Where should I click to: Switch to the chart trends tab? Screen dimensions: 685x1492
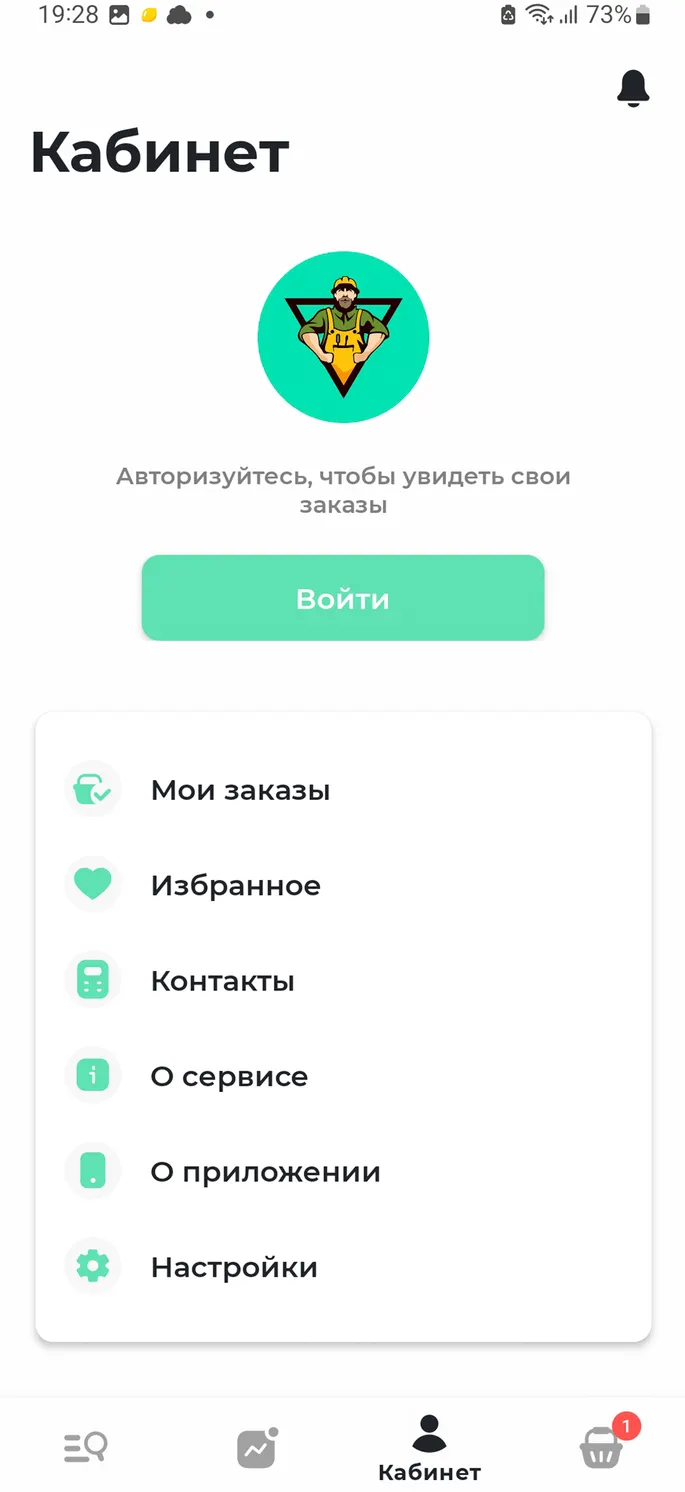pos(257,1447)
